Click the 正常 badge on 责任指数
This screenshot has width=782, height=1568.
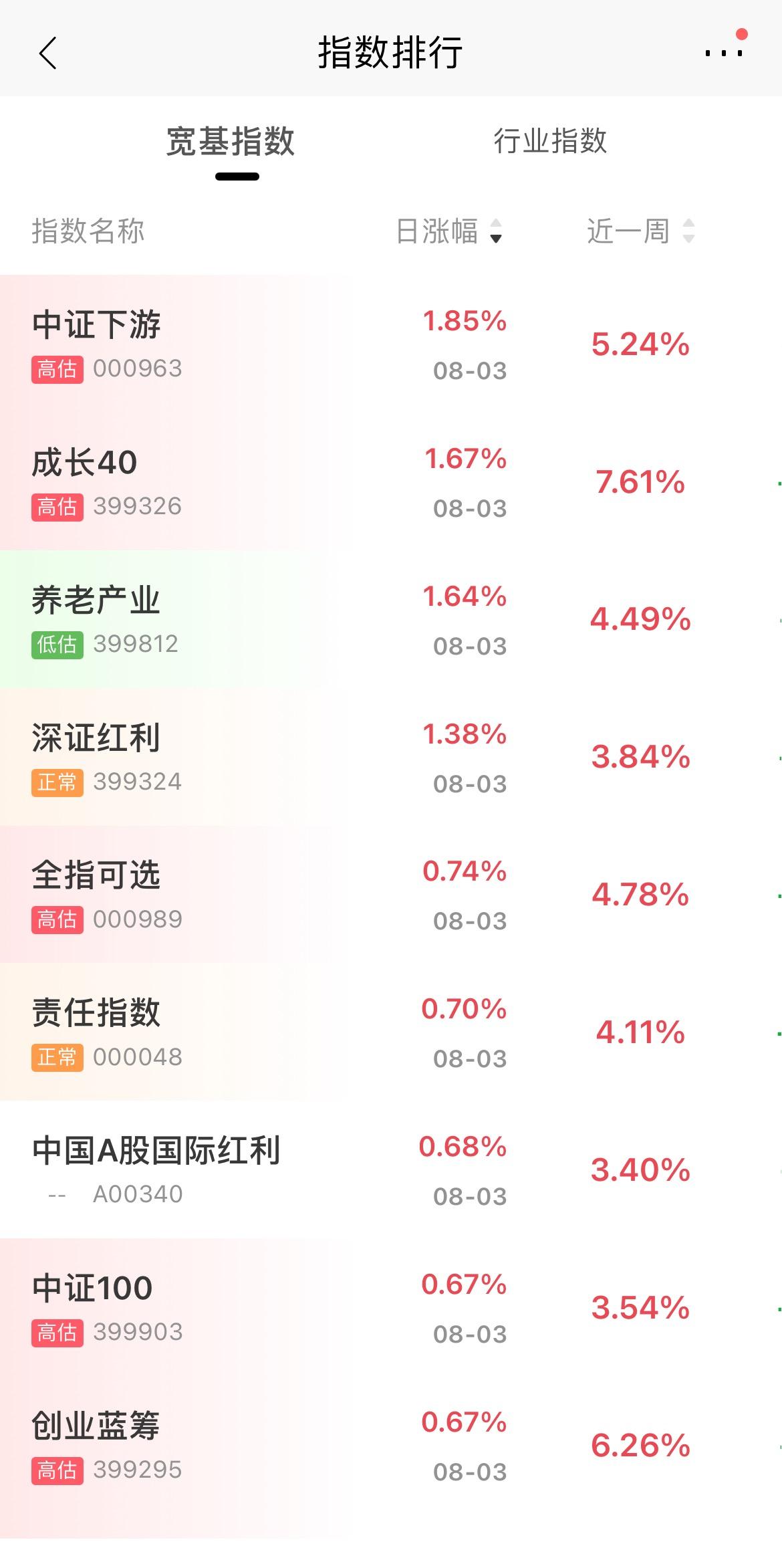(x=57, y=1055)
